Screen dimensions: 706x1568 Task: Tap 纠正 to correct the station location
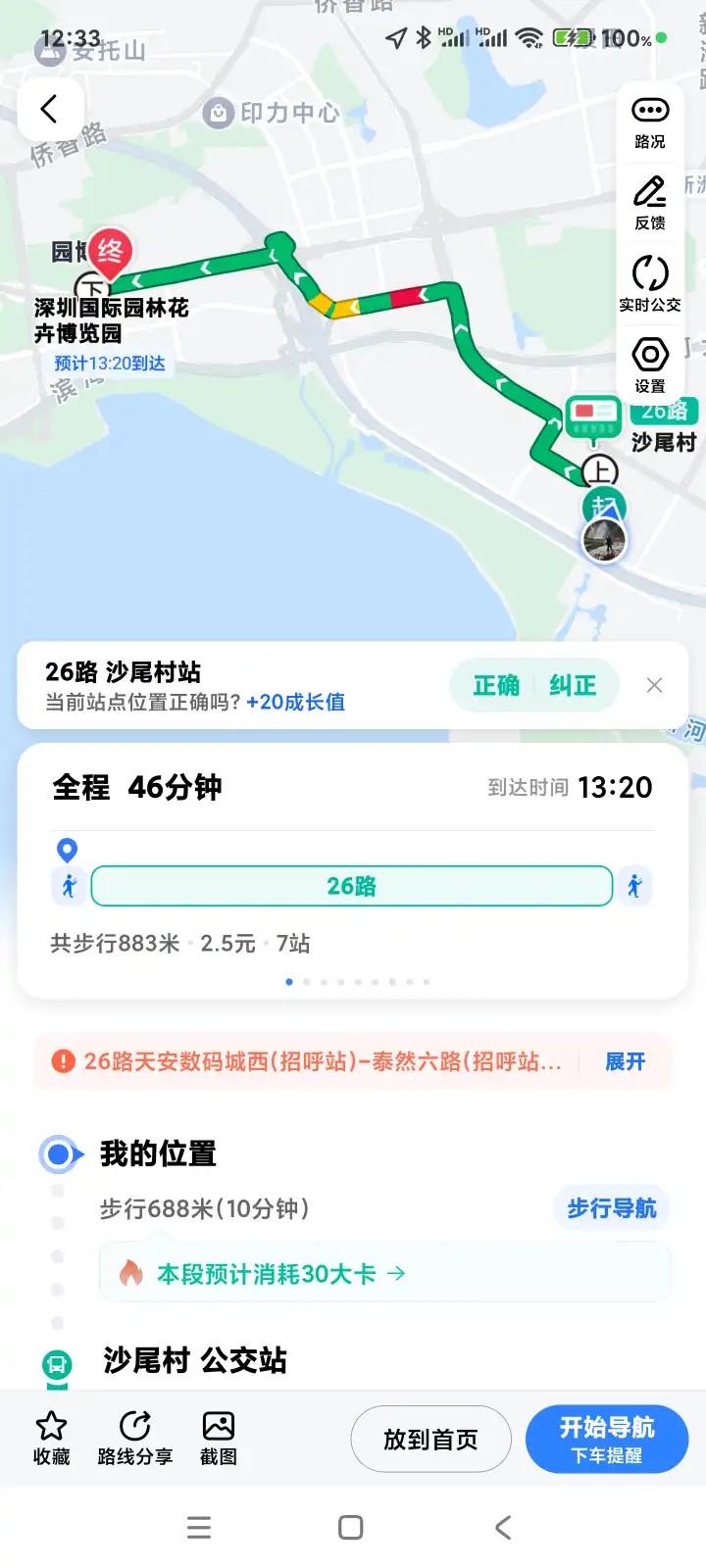[573, 685]
